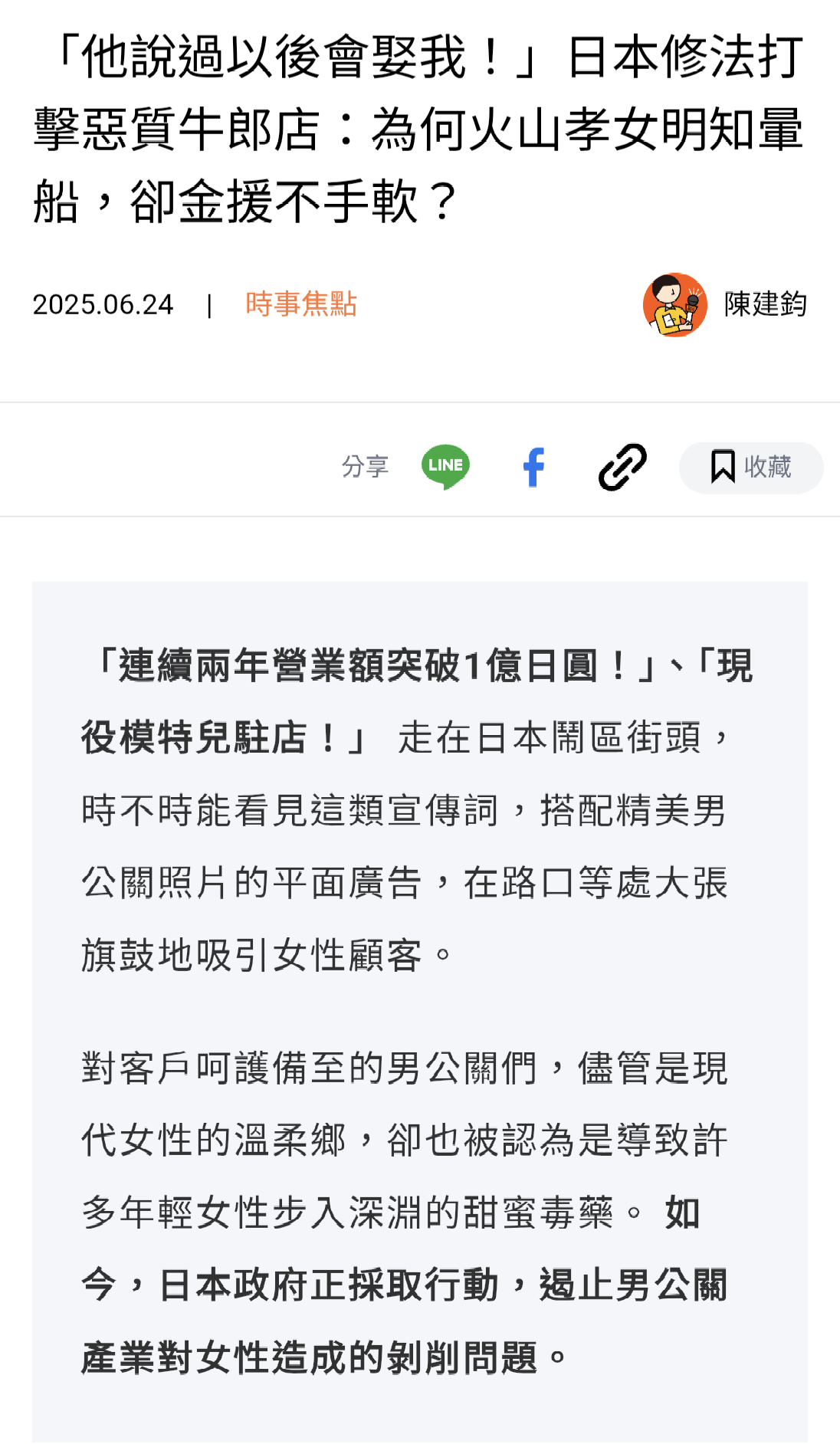Image resolution: width=840 pixels, height=1444 pixels.
Task: Share the article via LINE
Action: [x=445, y=466]
